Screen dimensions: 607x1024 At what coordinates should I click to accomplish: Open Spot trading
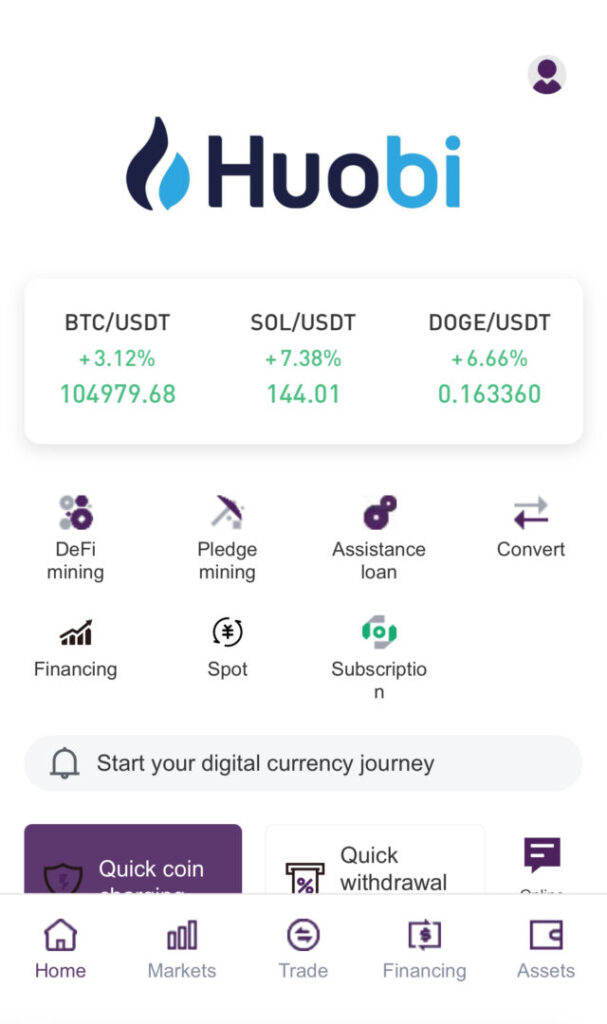tap(227, 648)
